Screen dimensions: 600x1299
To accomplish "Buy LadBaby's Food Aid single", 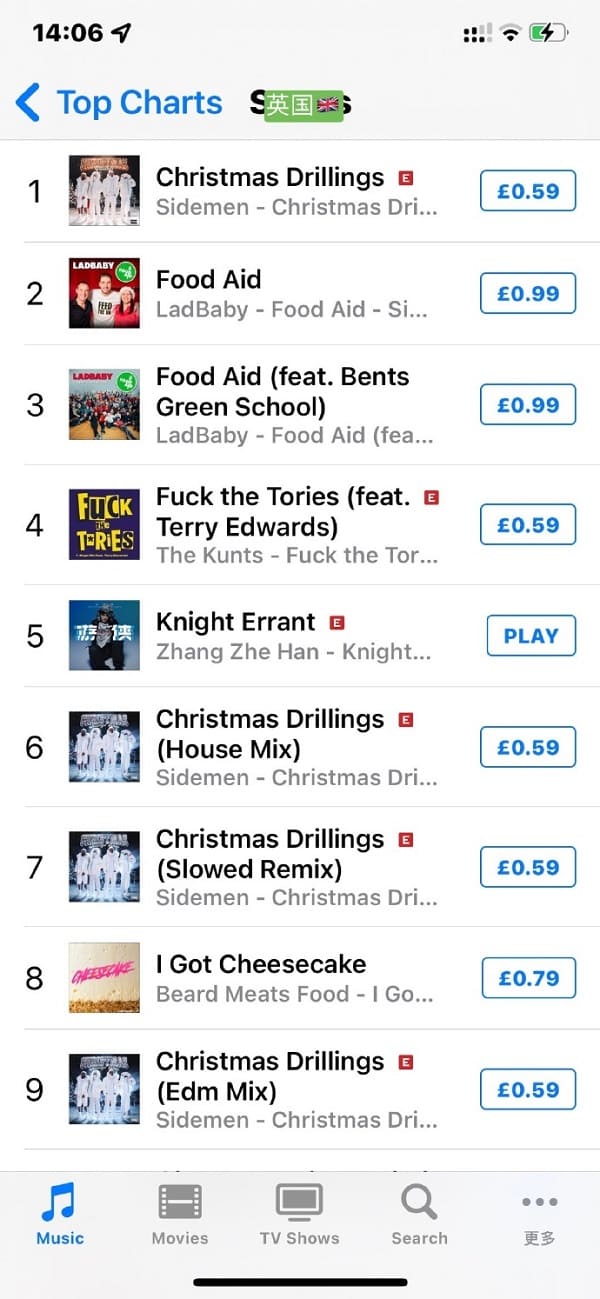I will click(528, 294).
